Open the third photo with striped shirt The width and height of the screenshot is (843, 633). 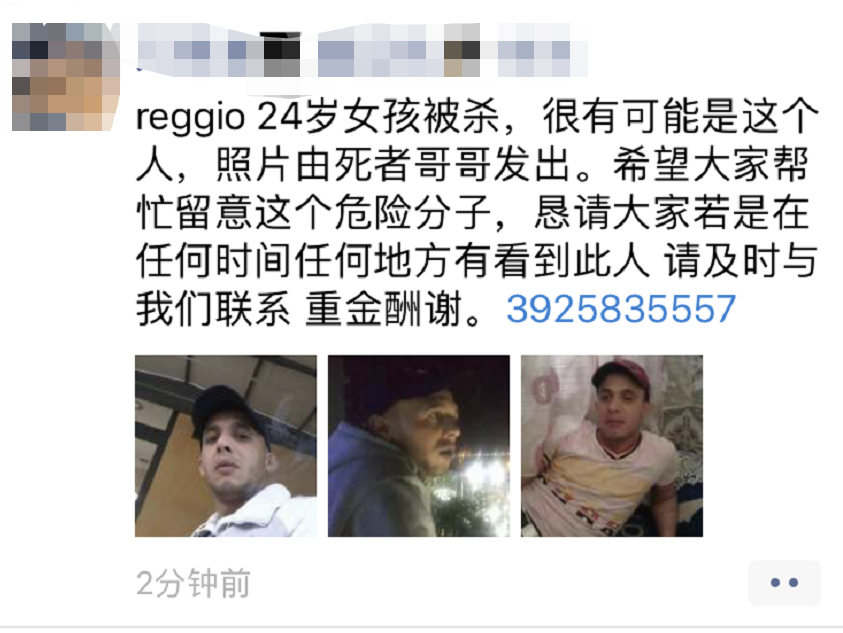click(x=611, y=446)
